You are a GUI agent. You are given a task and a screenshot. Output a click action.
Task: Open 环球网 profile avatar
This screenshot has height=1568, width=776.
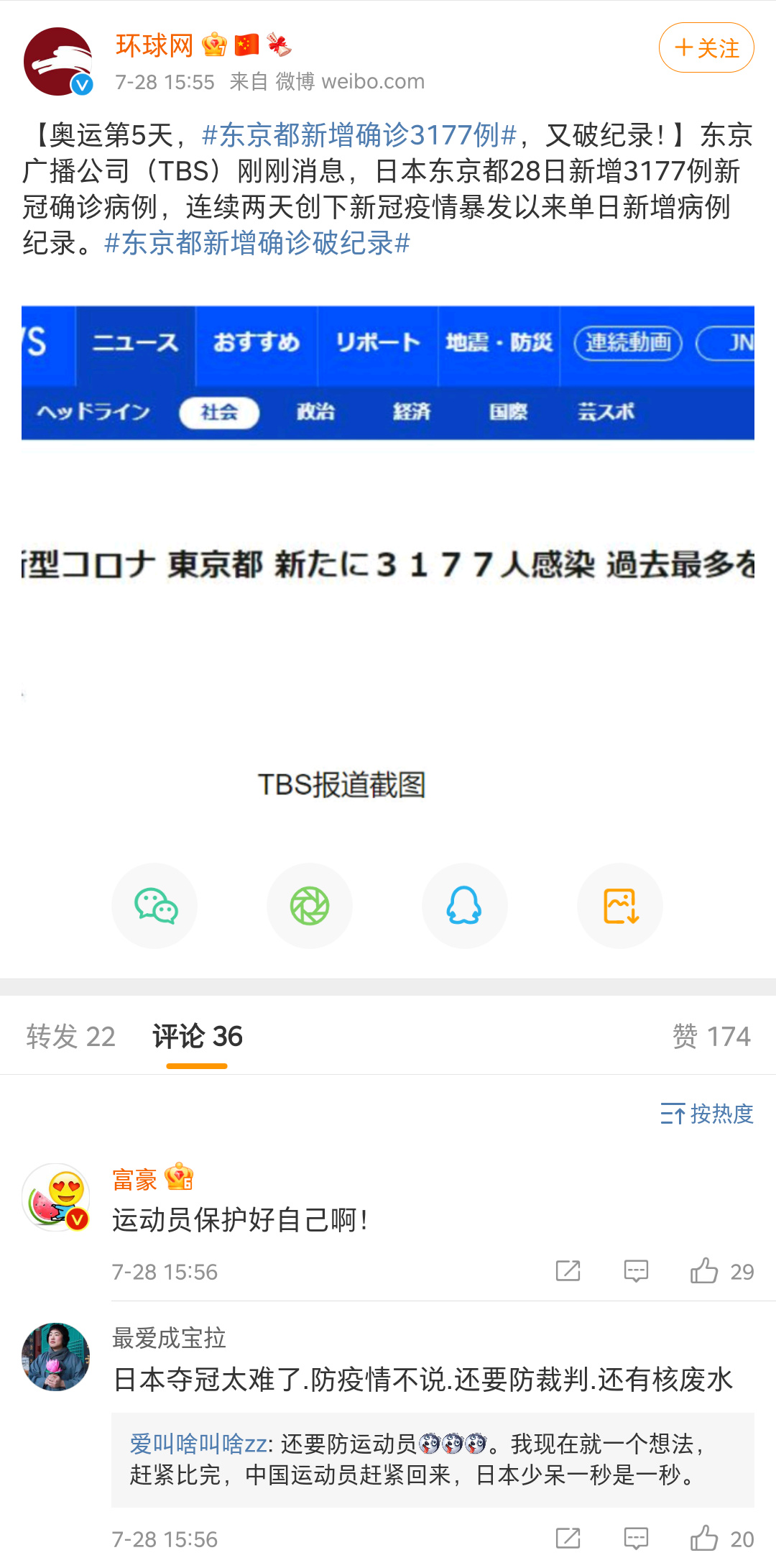(x=57, y=62)
